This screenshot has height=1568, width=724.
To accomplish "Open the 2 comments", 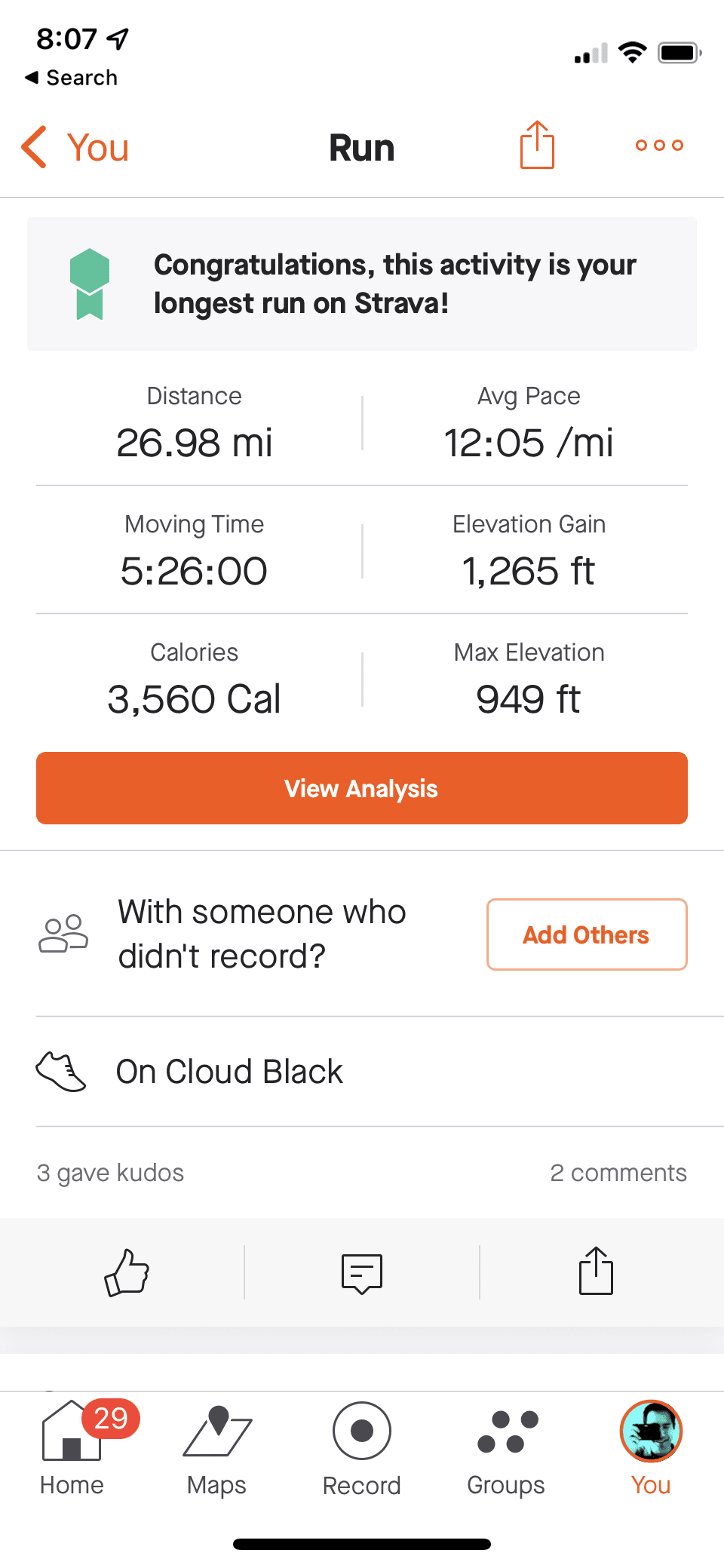I will (x=618, y=1173).
